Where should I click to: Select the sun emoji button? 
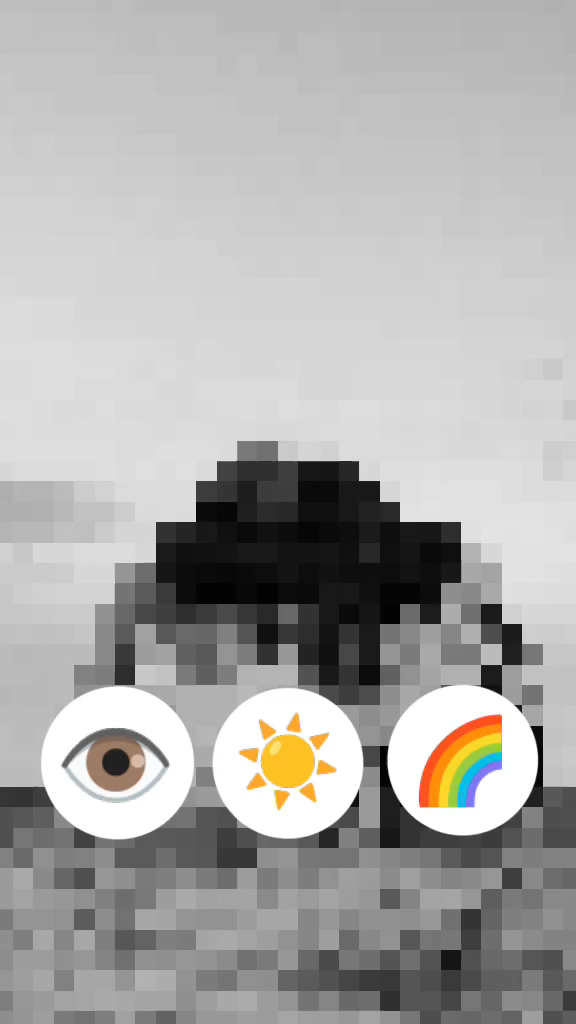click(x=288, y=762)
